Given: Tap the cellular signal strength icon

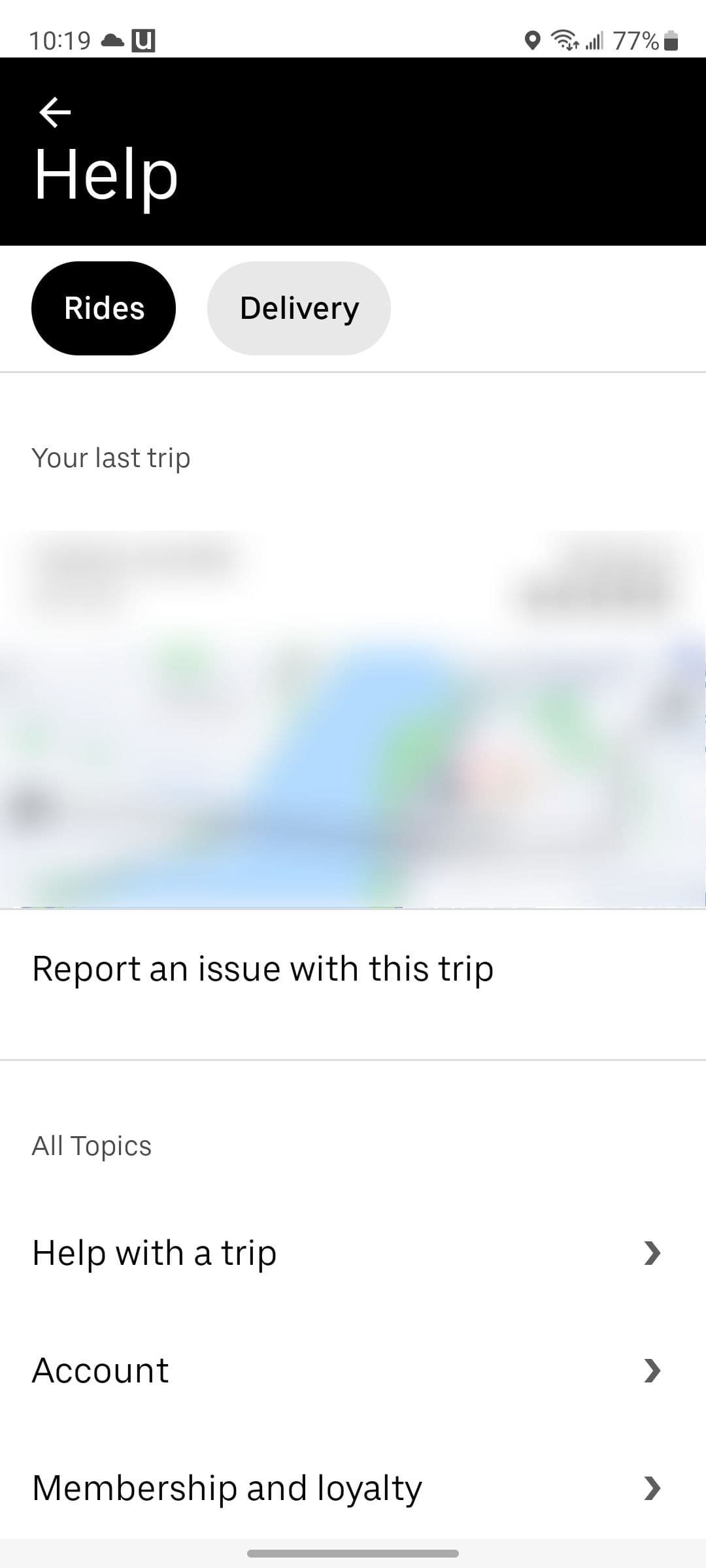Looking at the screenshot, I should point(594,41).
